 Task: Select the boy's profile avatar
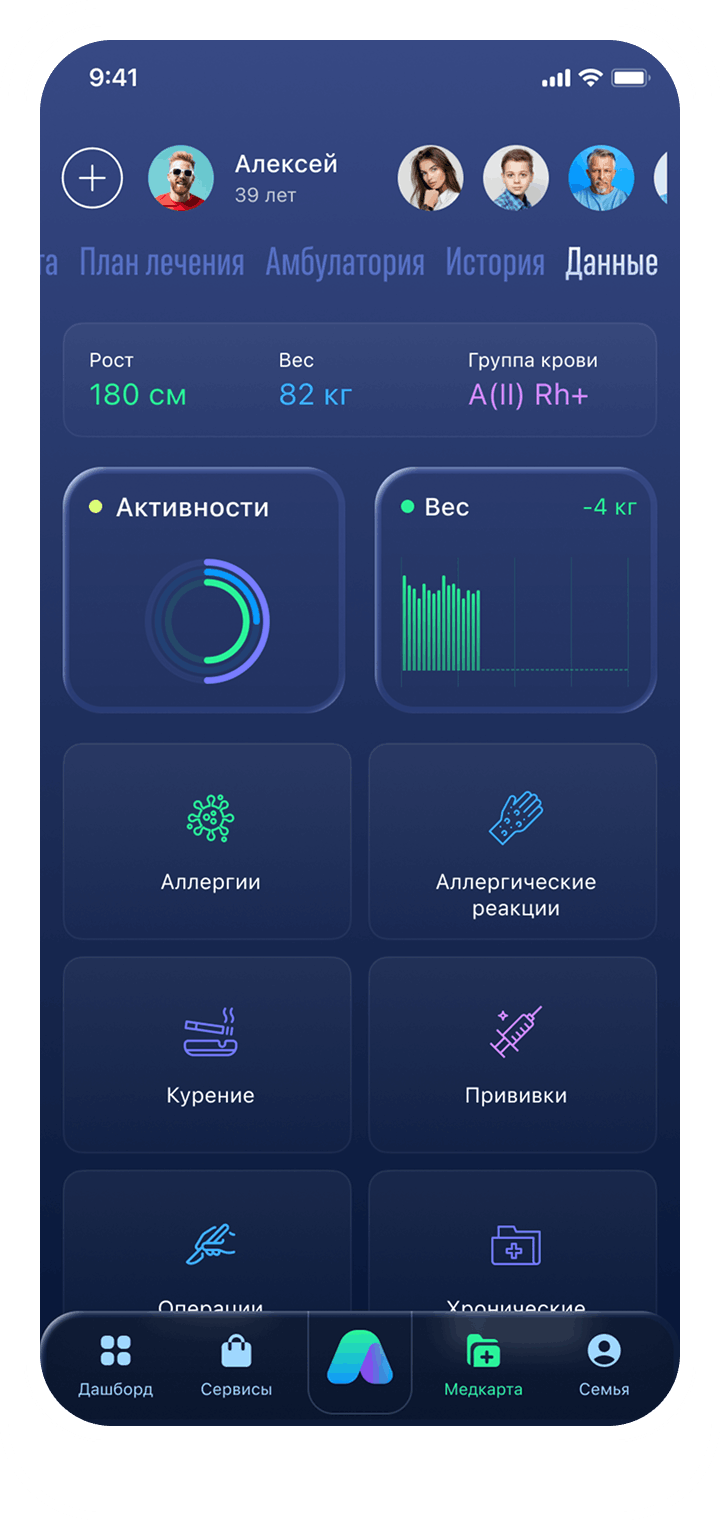pyautogui.click(x=516, y=178)
